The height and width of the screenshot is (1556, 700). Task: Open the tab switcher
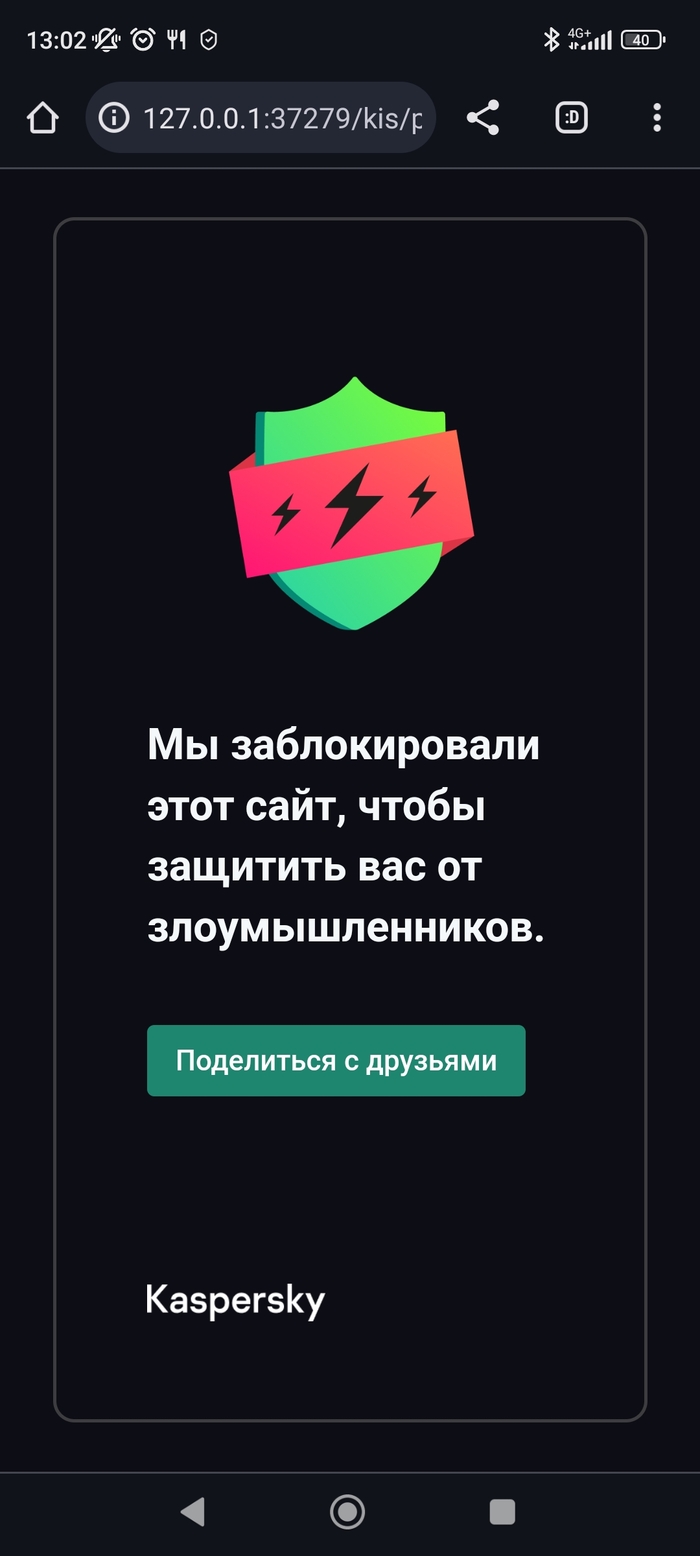[571, 118]
